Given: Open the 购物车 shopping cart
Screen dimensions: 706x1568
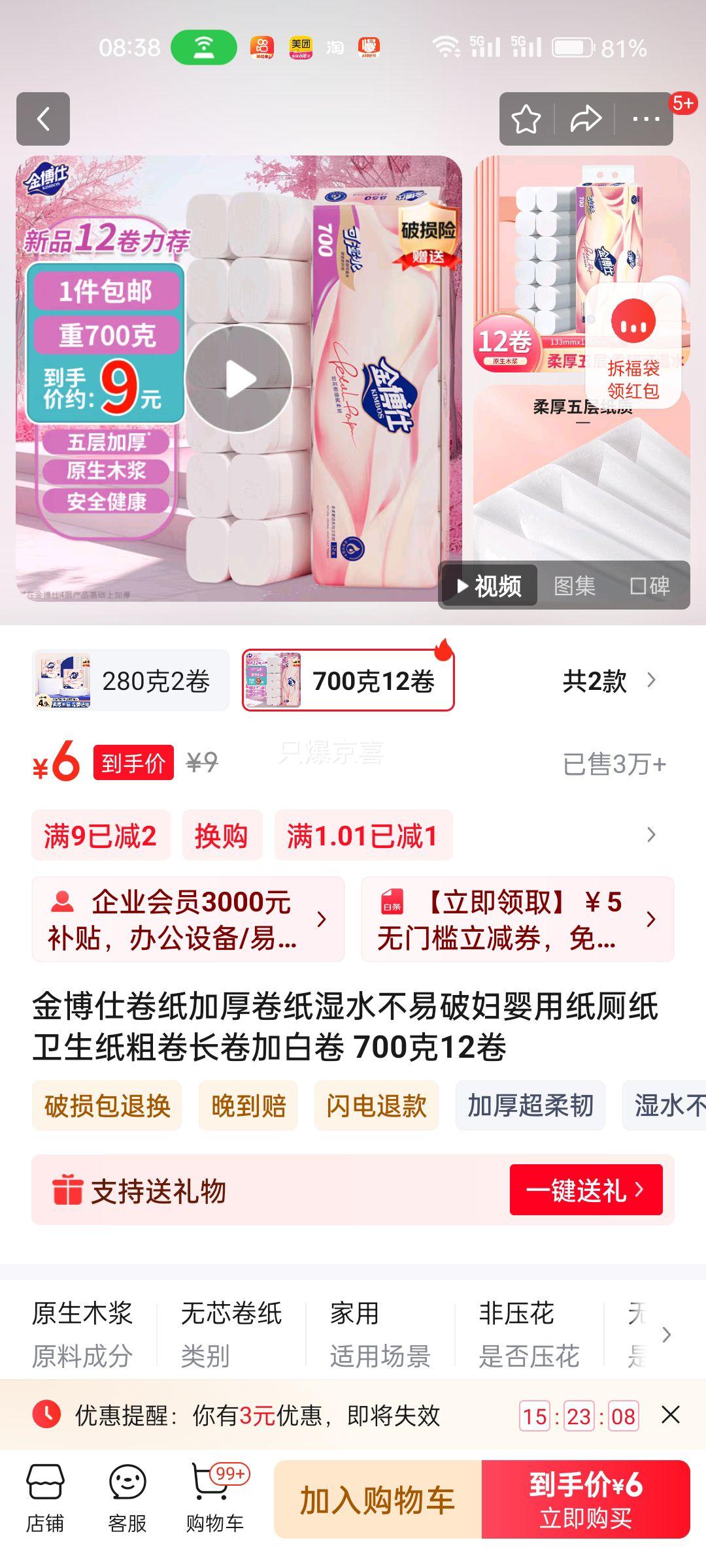Looking at the screenshot, I should tap(214, 1499).
